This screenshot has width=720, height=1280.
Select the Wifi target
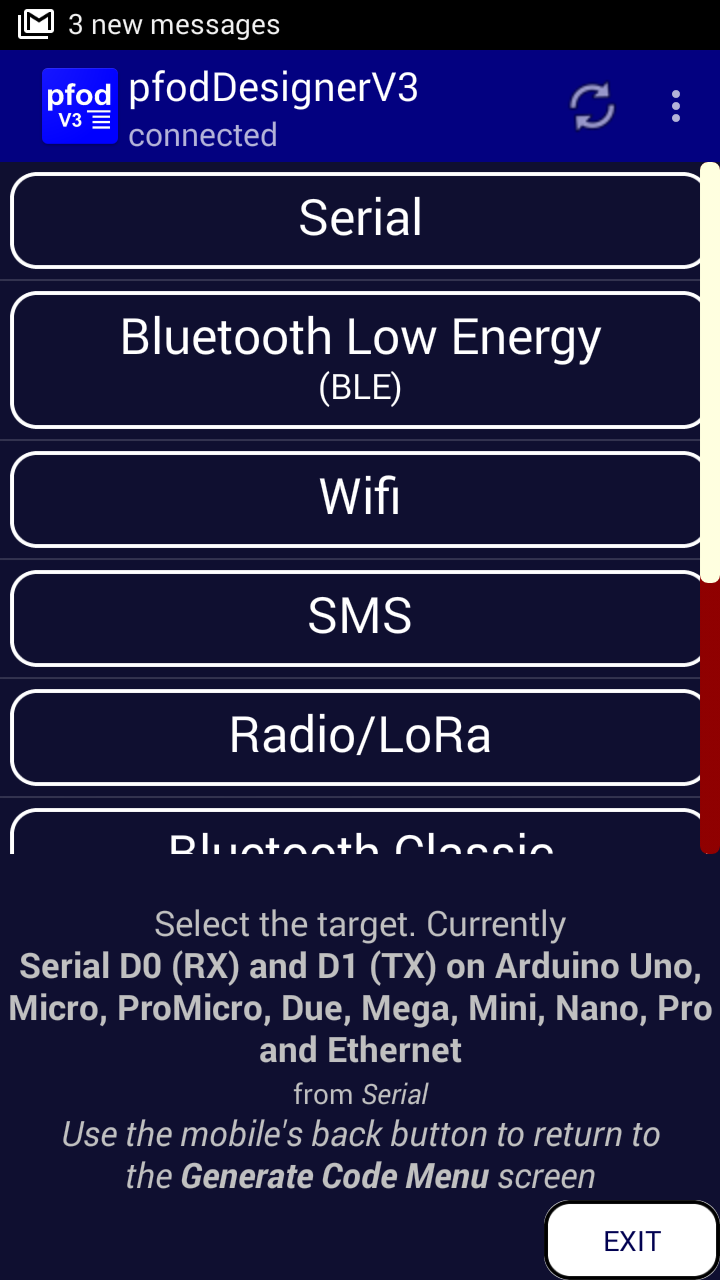pyautogui.click(x=360, y=498)
